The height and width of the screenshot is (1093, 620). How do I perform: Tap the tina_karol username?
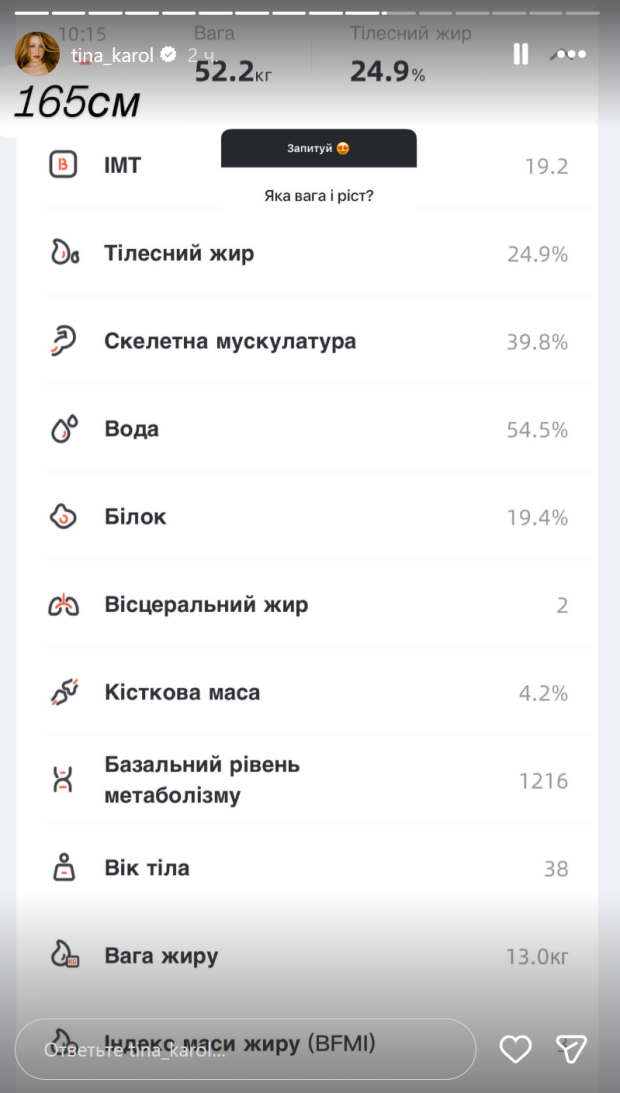click(x=112, y=55)
